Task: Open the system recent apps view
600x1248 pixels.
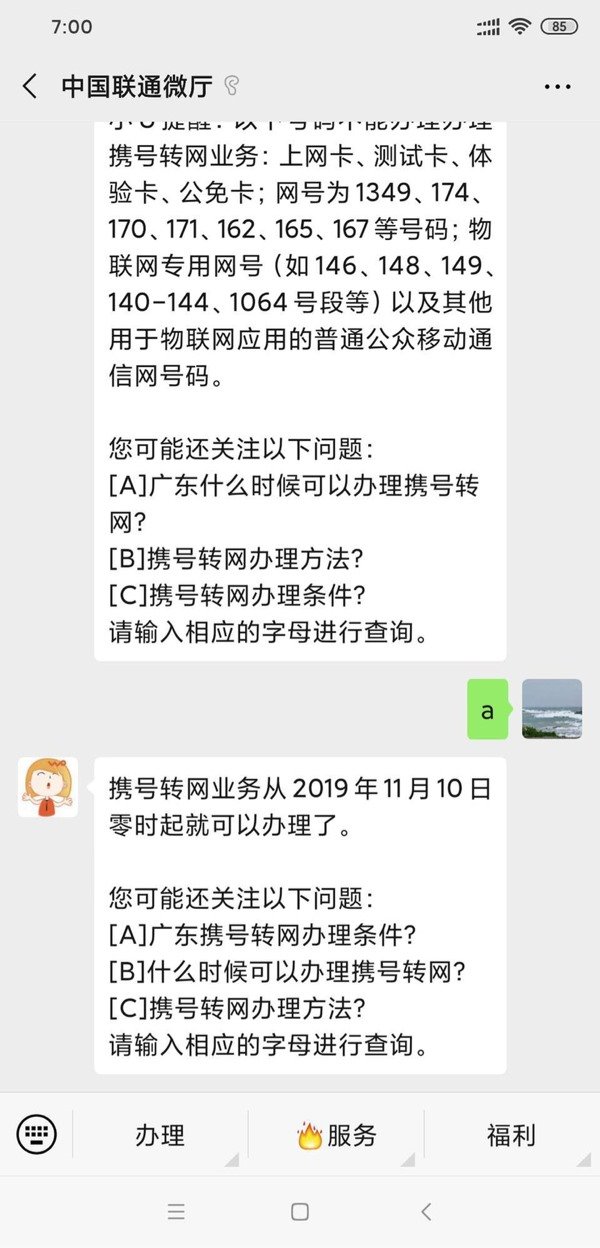Action: [176, 1212]
